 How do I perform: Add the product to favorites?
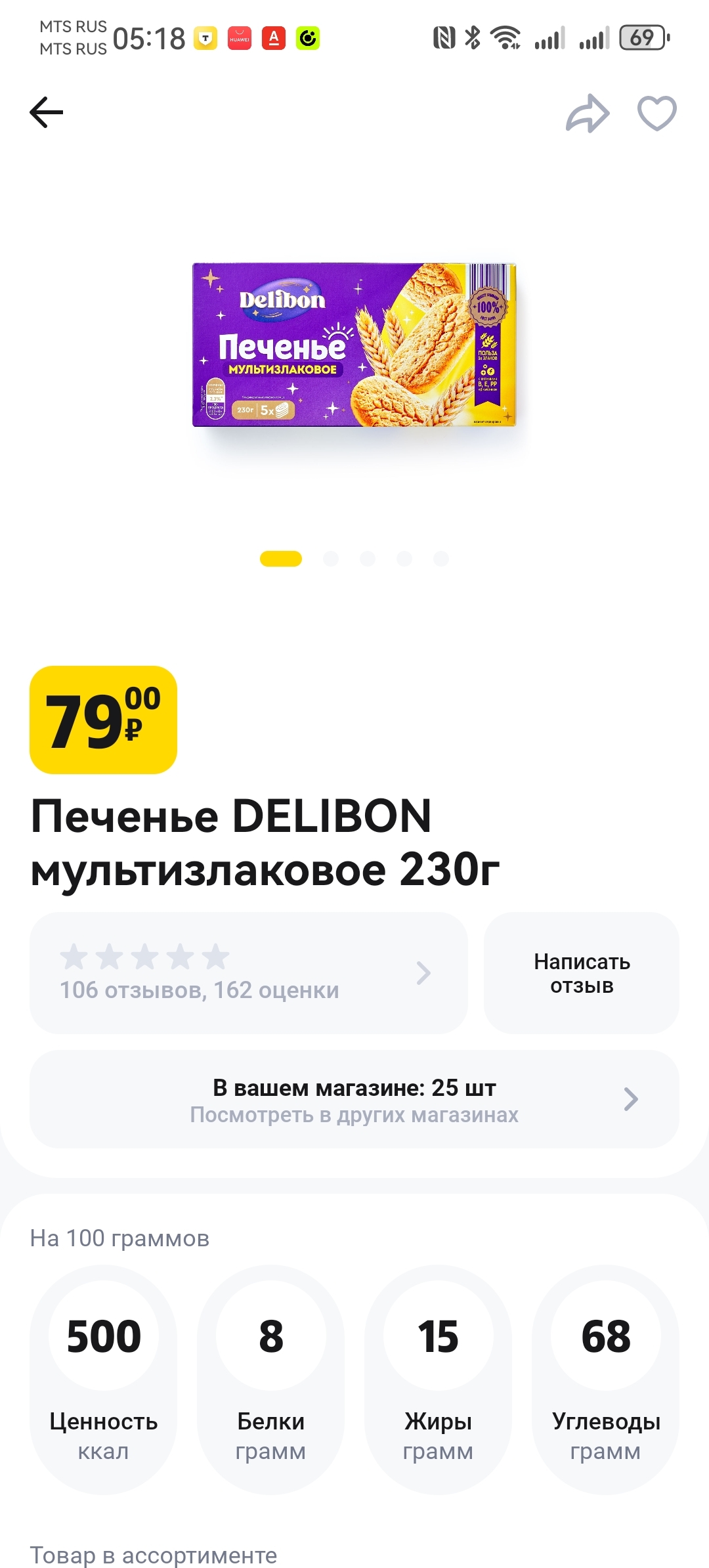pos(656,114)
